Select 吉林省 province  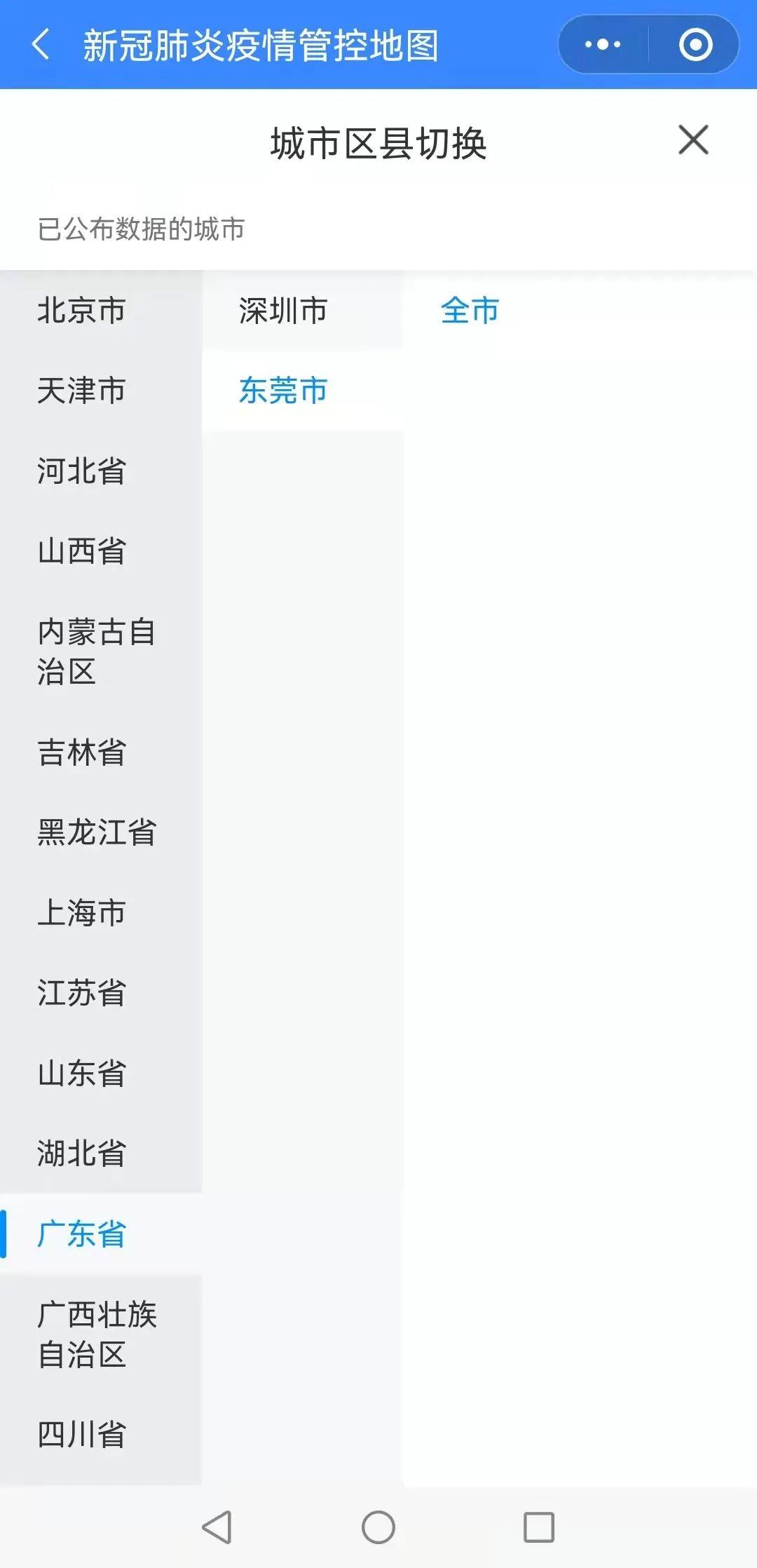[81, 752]
